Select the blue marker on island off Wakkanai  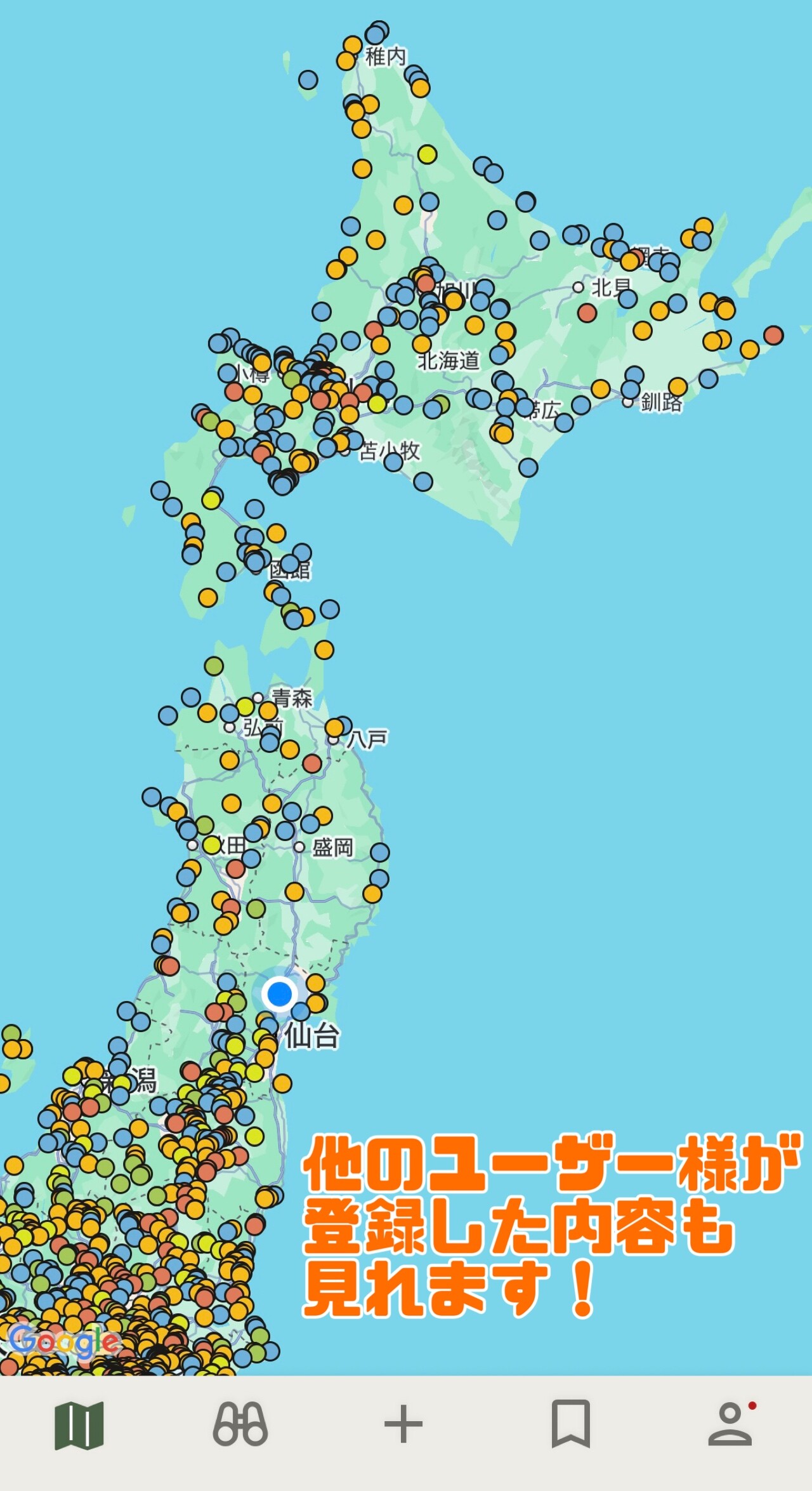click(308, 80)
